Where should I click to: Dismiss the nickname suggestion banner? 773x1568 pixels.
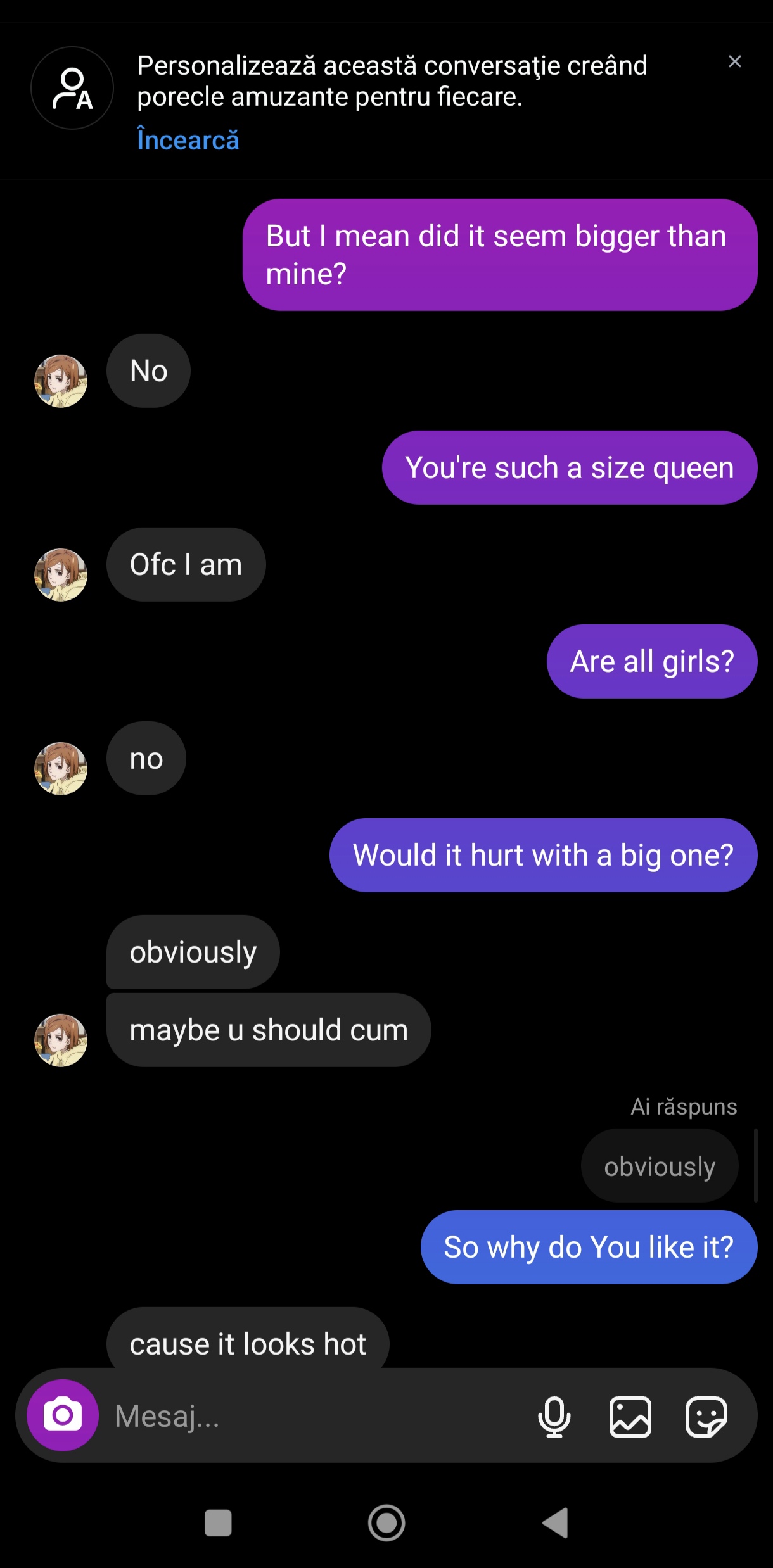(x=734, y=61)
